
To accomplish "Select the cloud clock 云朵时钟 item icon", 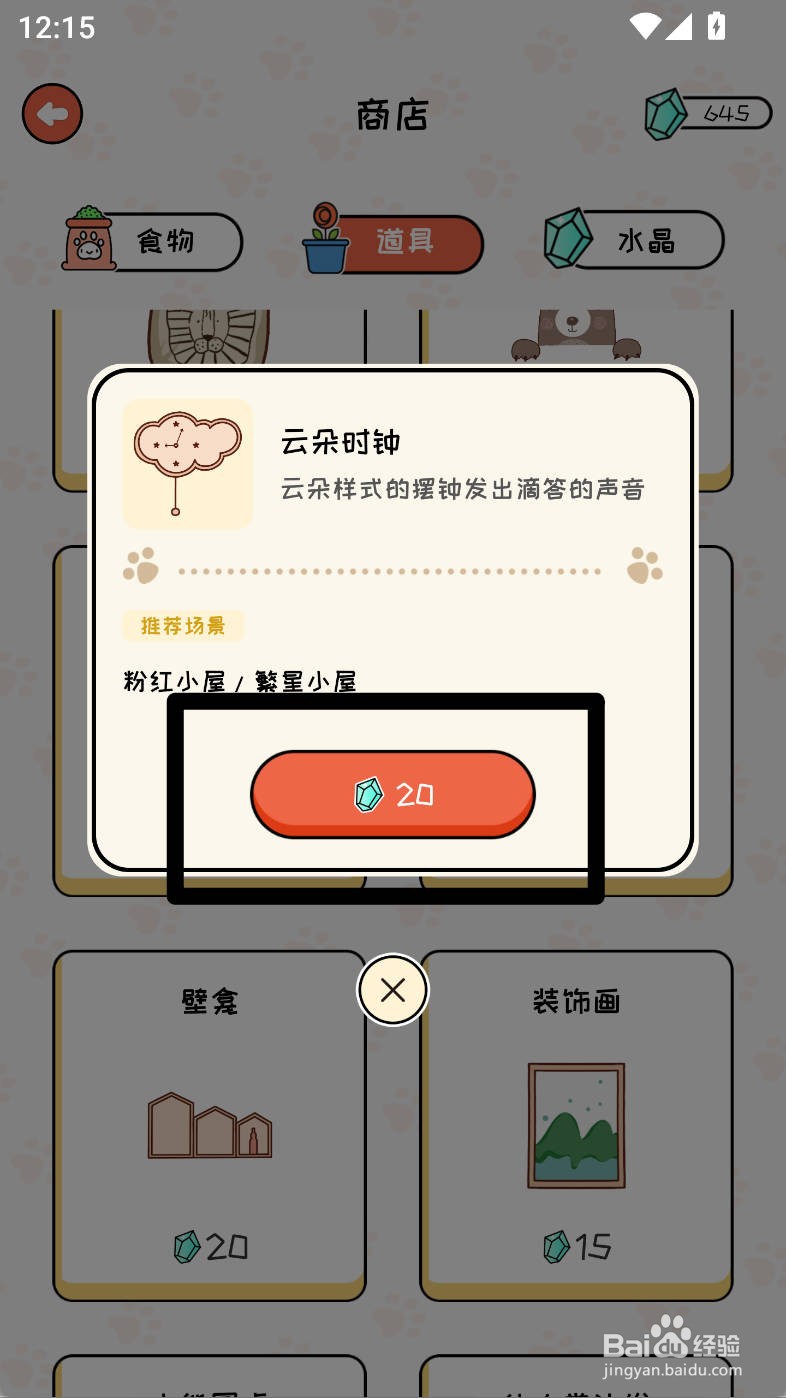I will [186, 462].
